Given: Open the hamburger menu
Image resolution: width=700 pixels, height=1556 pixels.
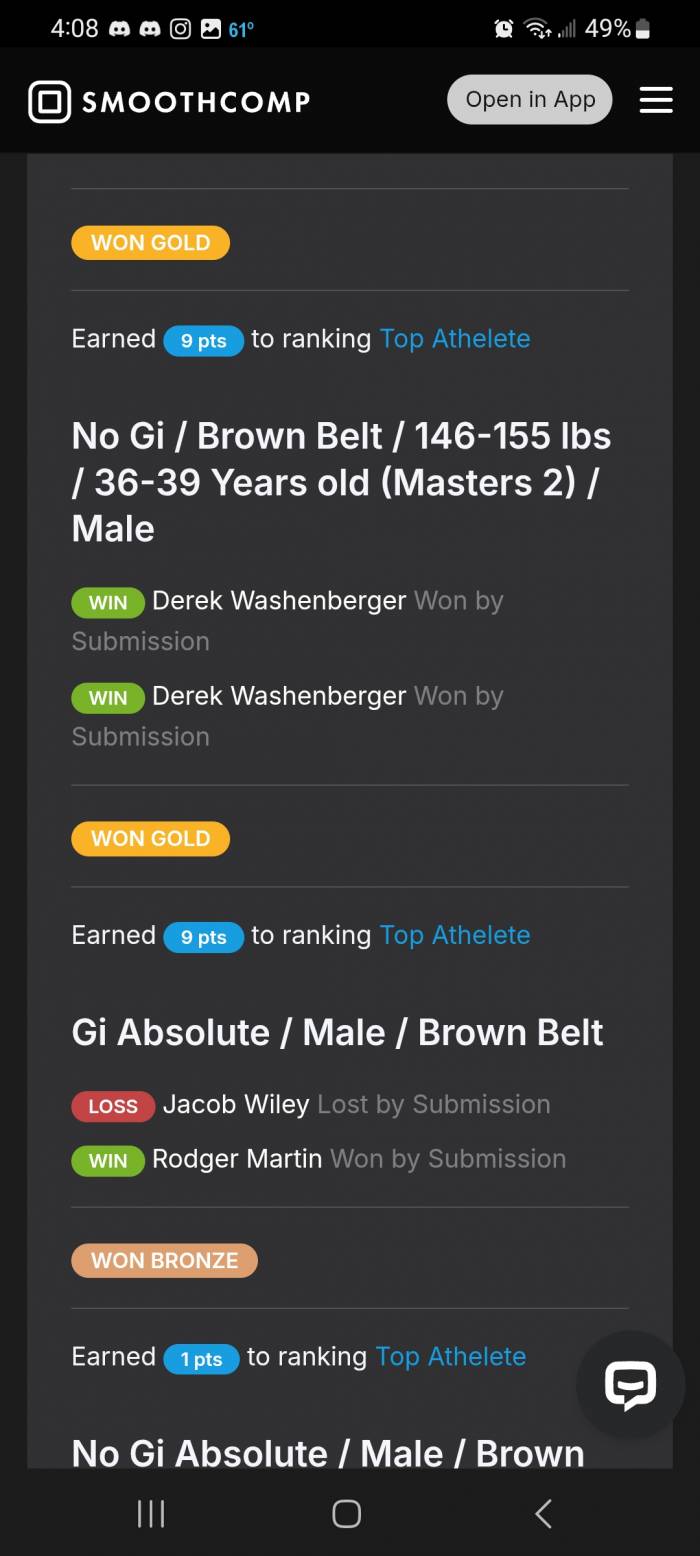Looking at the screenshot, I should (655, 100).
